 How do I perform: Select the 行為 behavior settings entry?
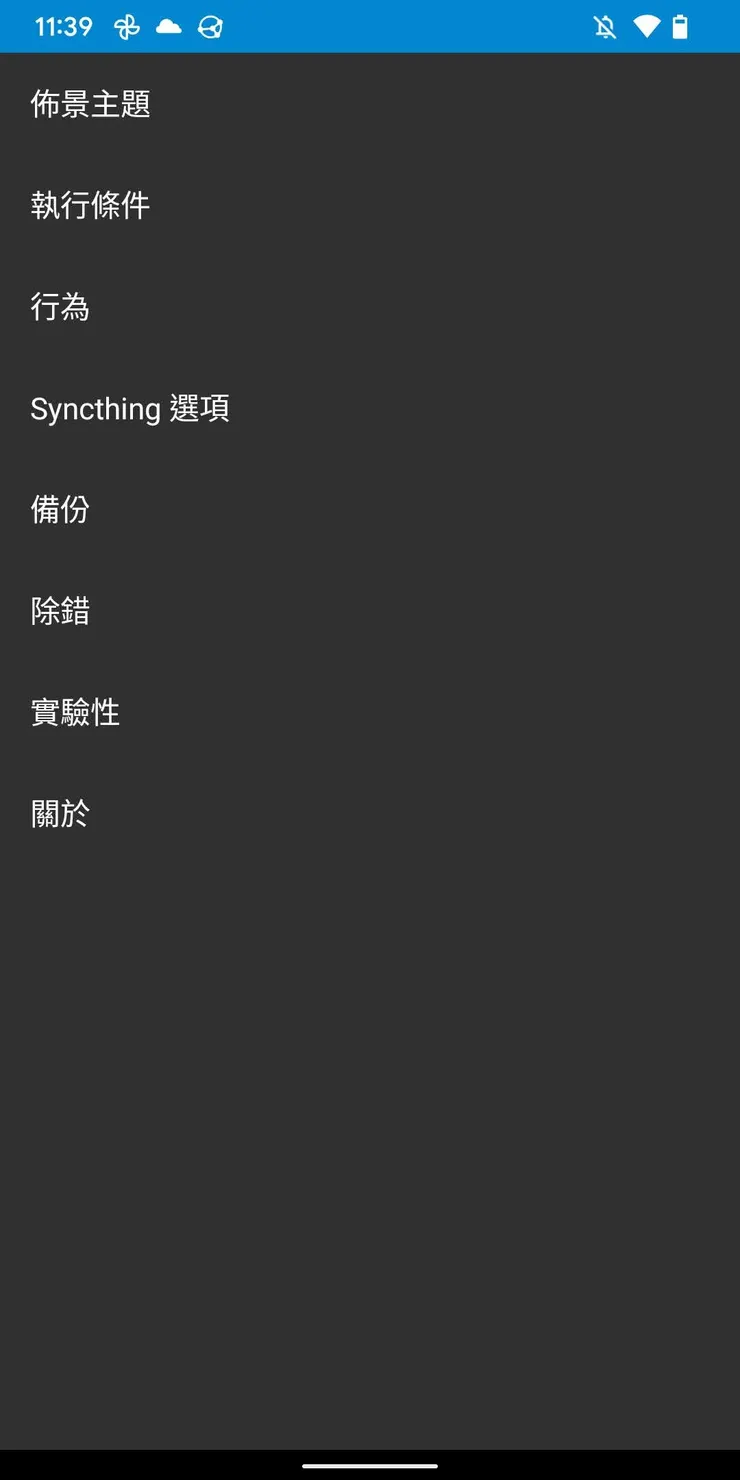60,307
